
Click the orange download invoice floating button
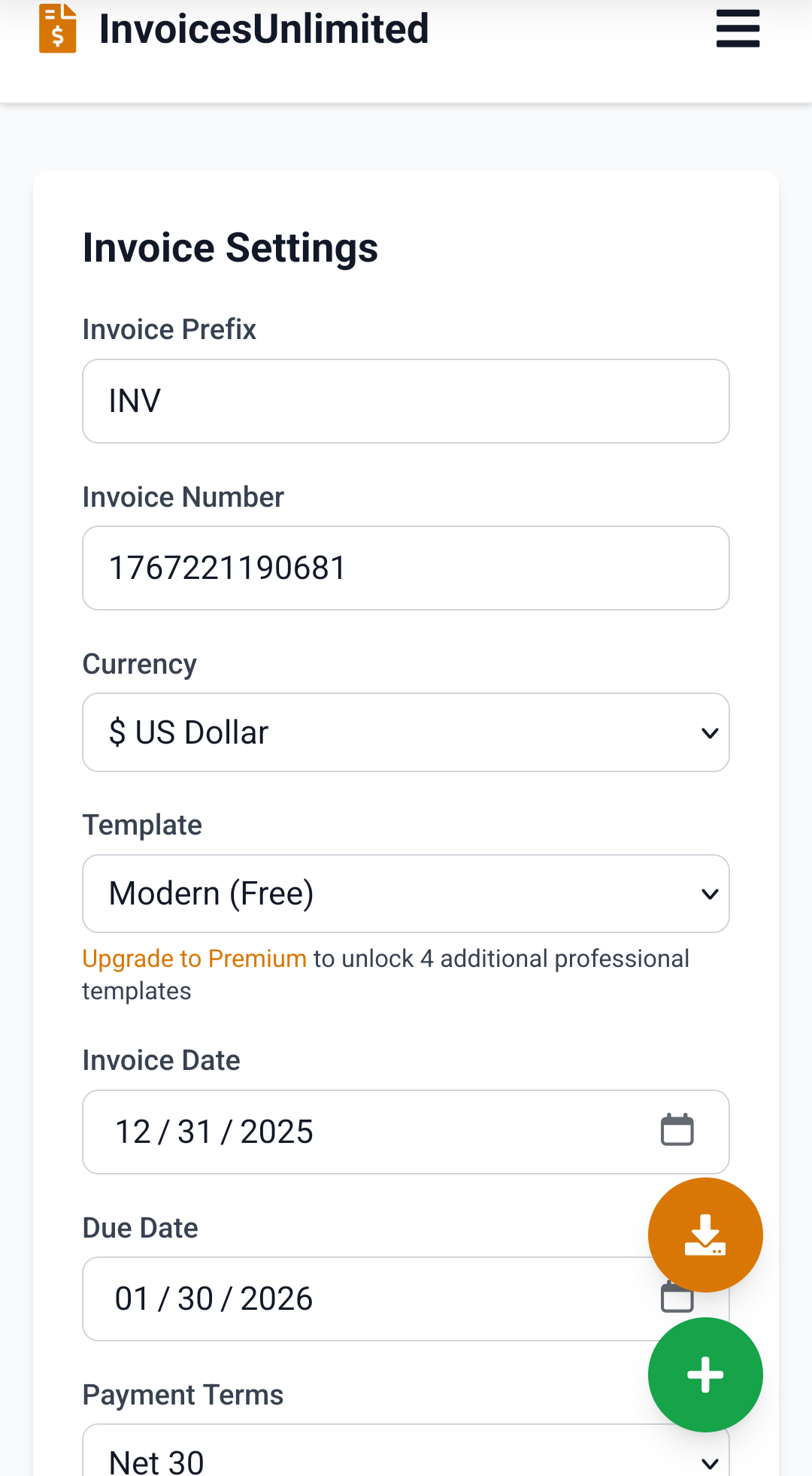pos(704,1234)
